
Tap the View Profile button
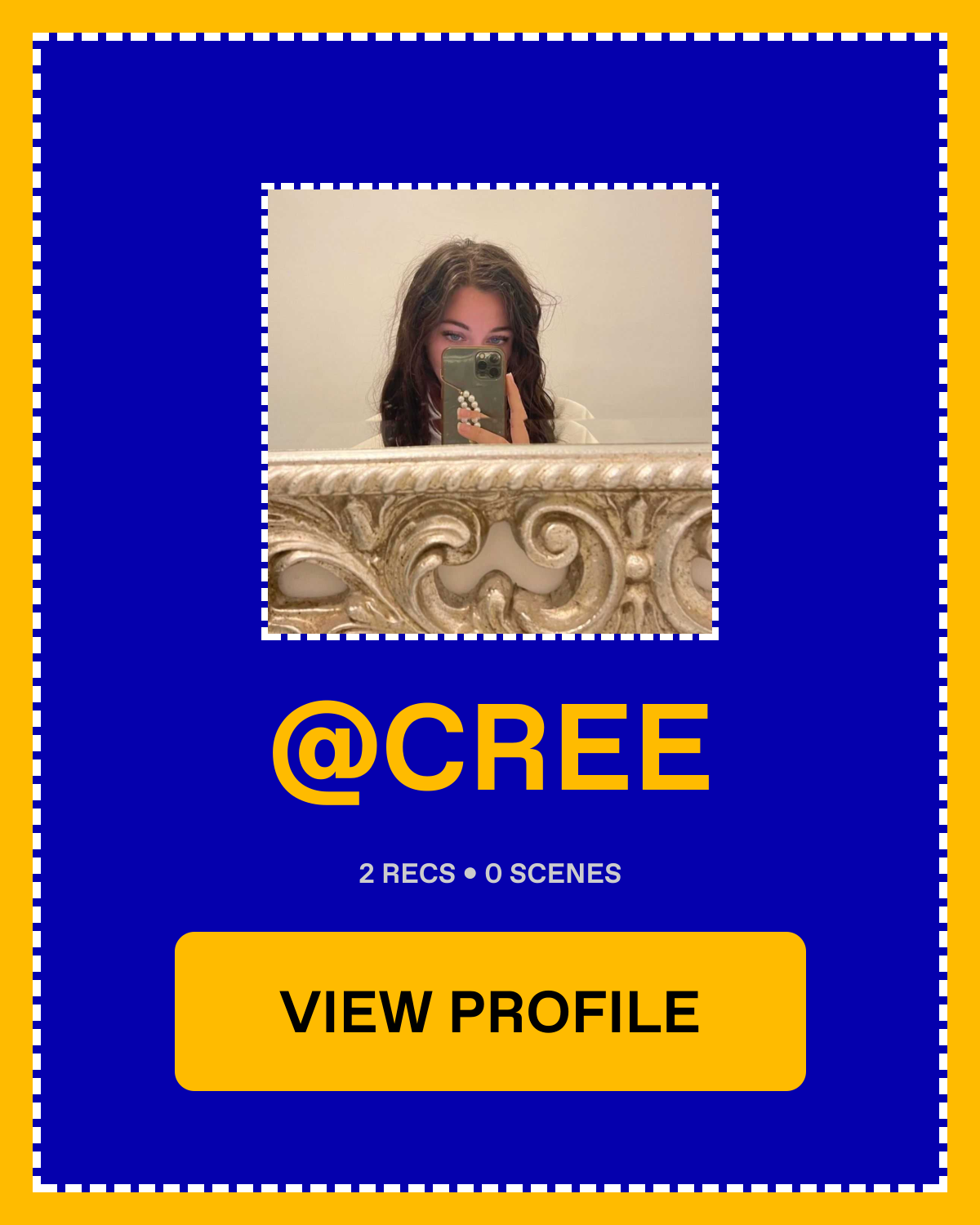490,1011
